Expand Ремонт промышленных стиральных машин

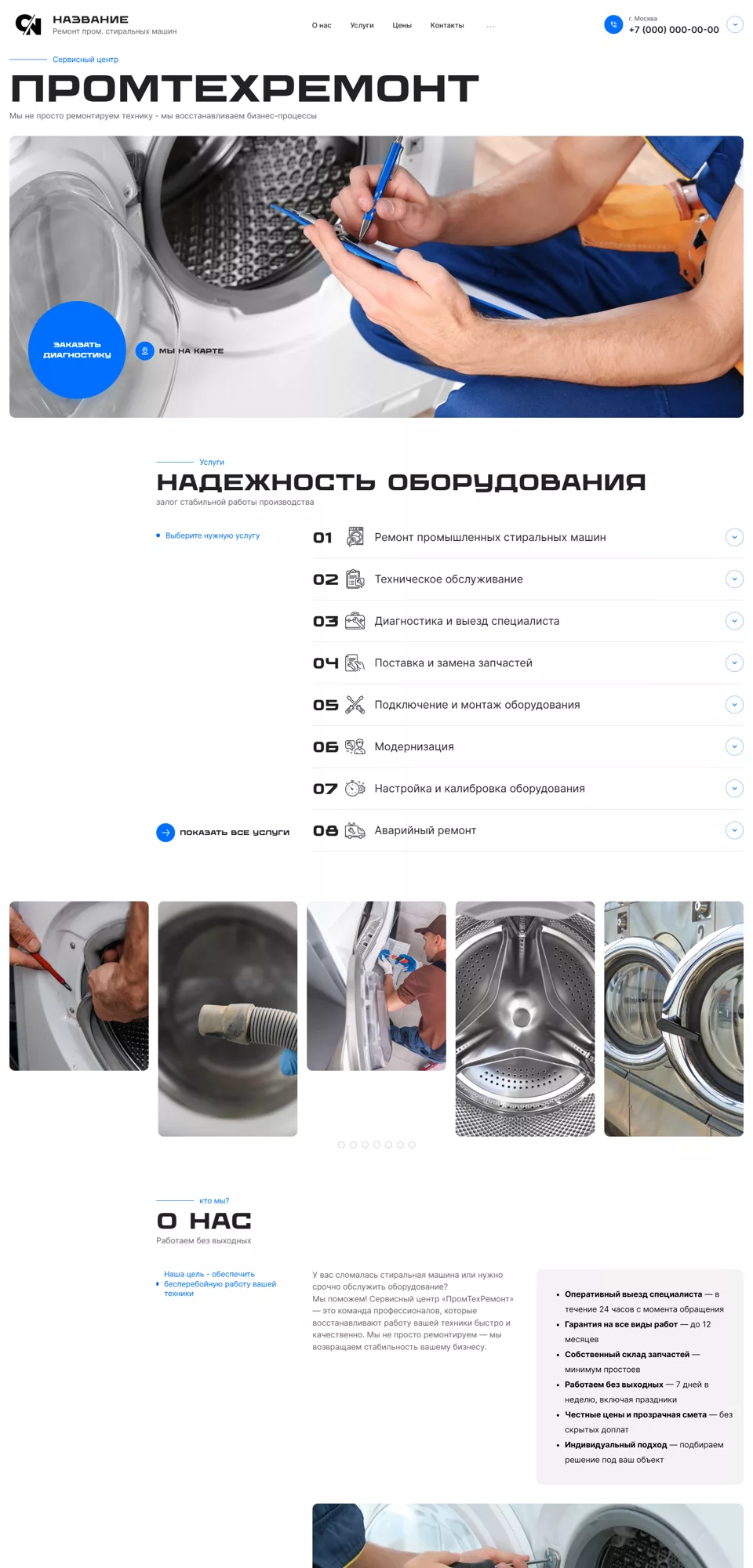click(528, 537)
